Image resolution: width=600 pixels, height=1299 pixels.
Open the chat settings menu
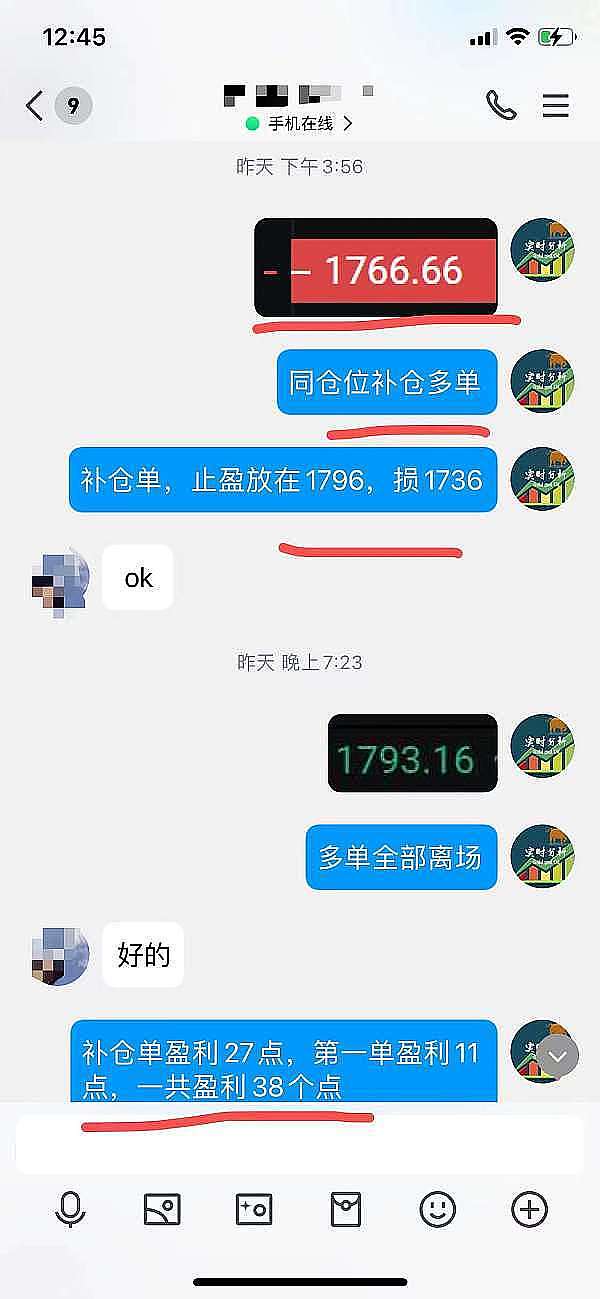tap(555, 105)
